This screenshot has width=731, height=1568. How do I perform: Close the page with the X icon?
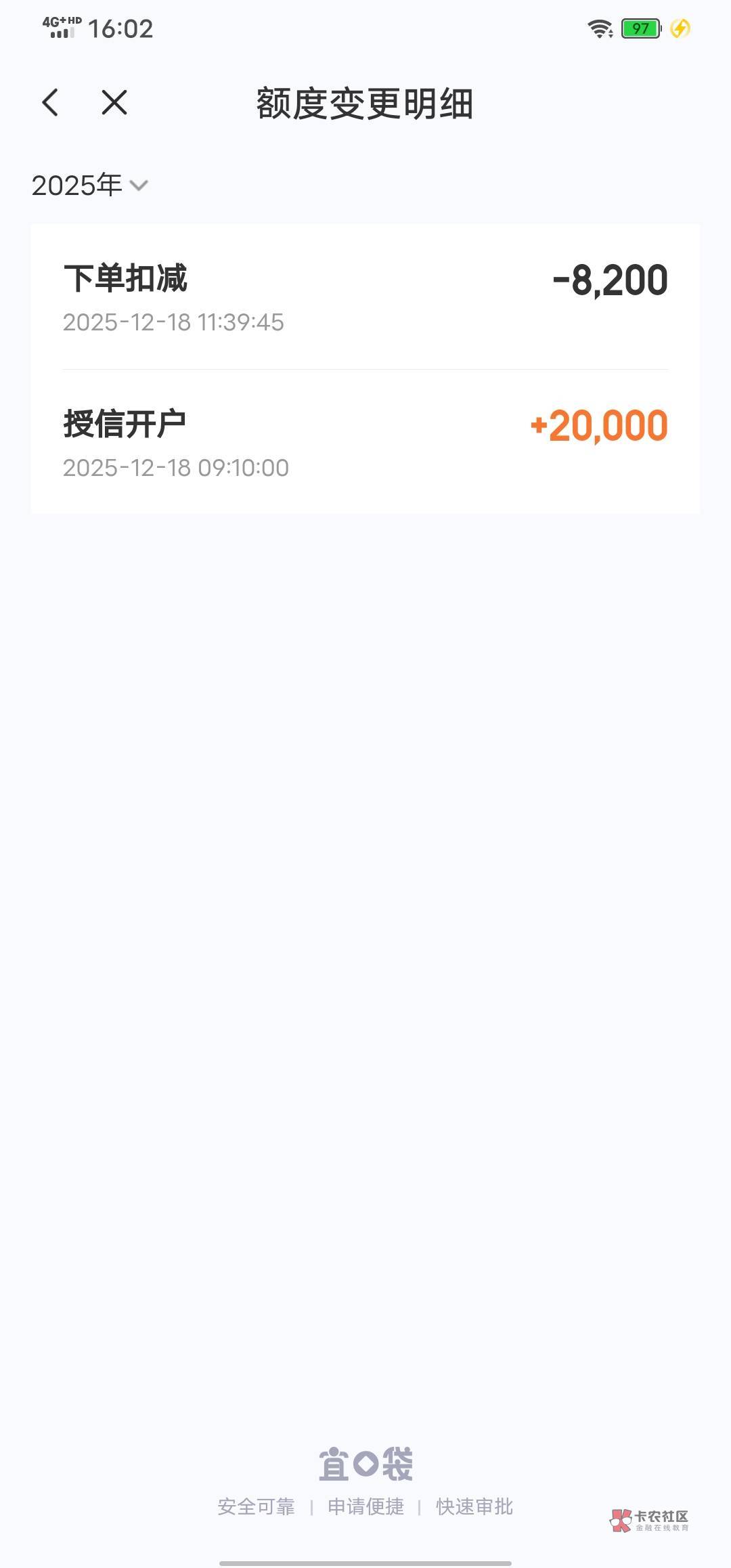(114, 103)
